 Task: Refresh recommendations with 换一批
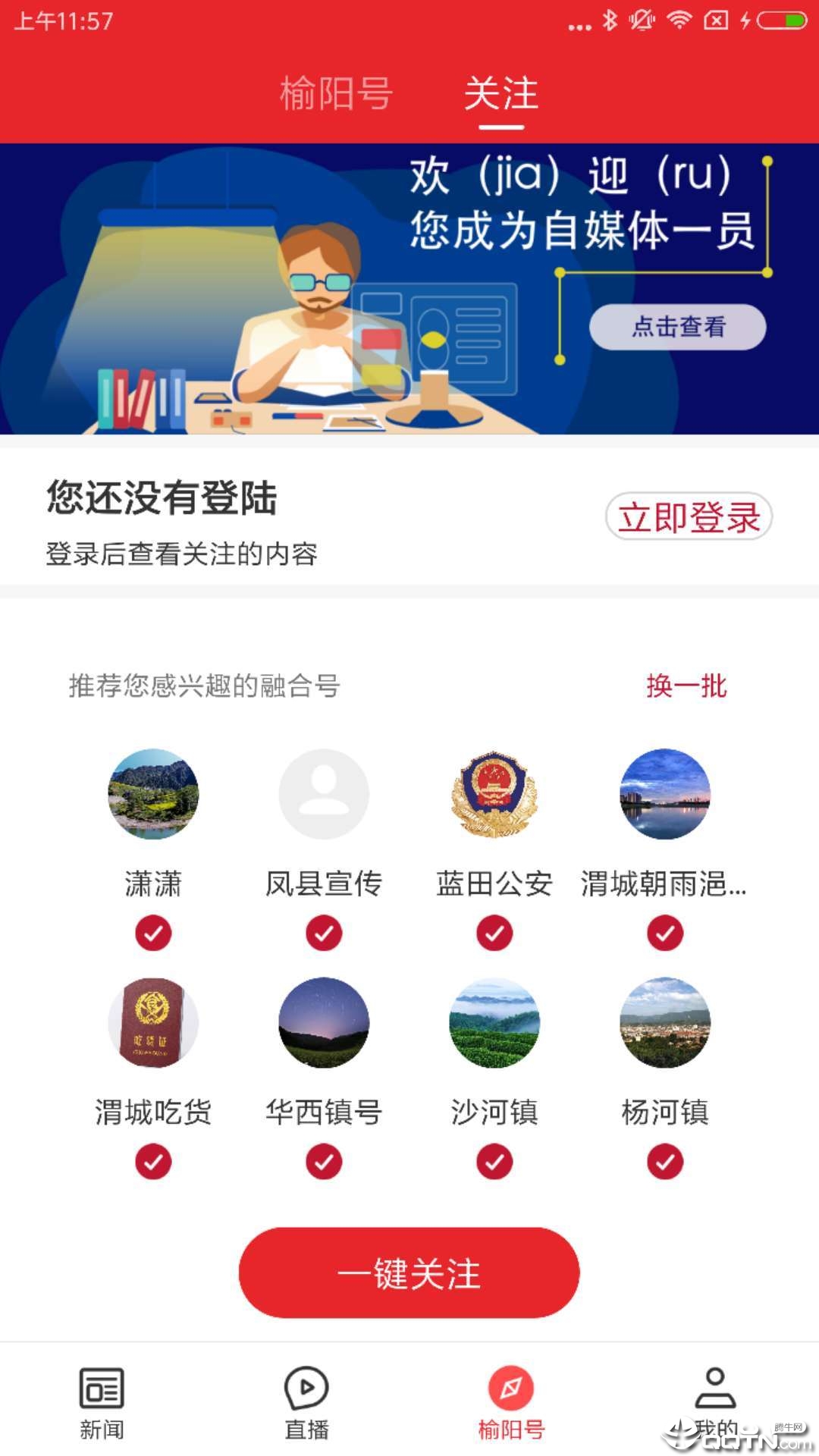tap(686, 686)
